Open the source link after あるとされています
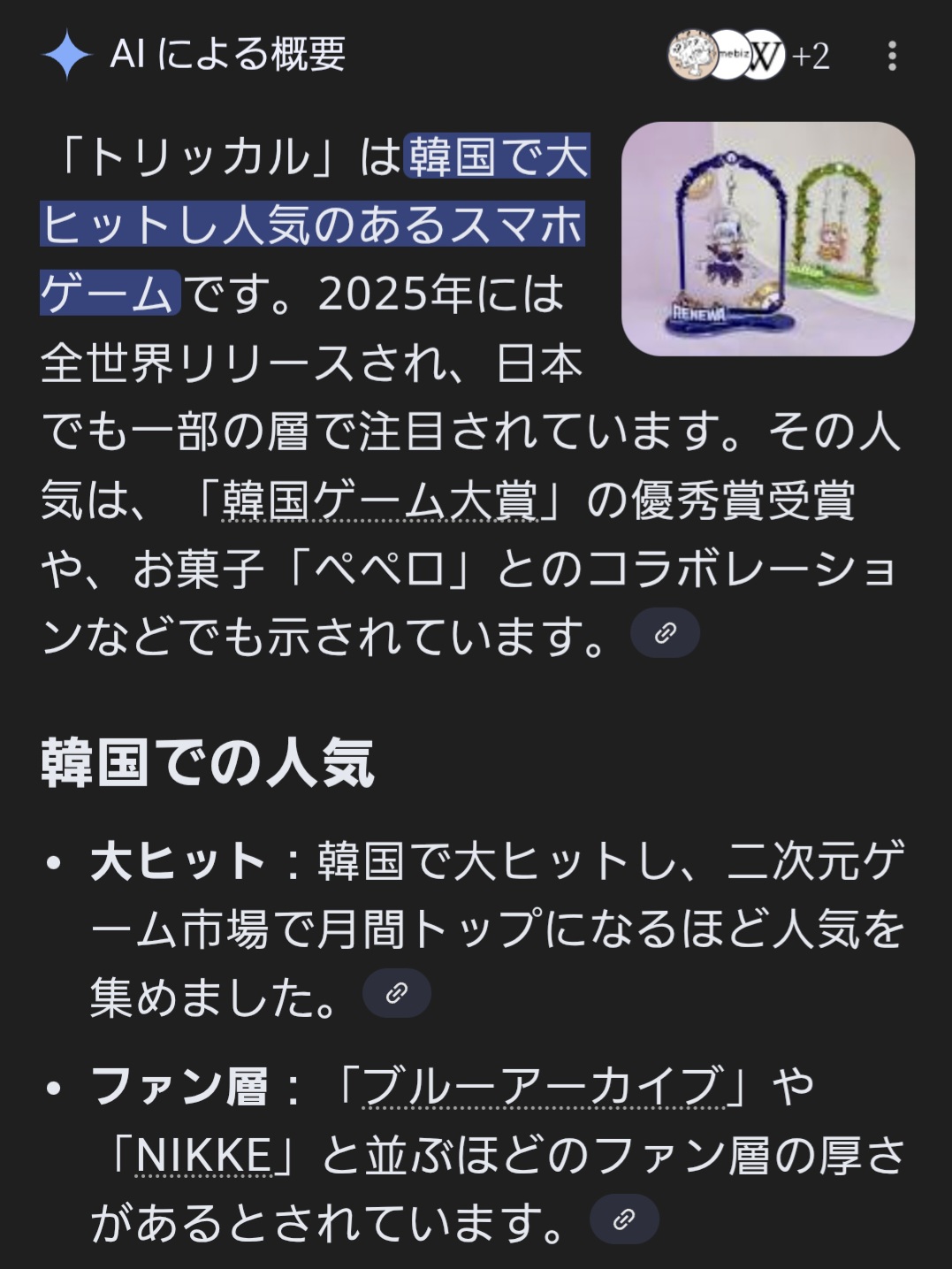This screenshot has width=952, height=1269. pos(624,1219)
